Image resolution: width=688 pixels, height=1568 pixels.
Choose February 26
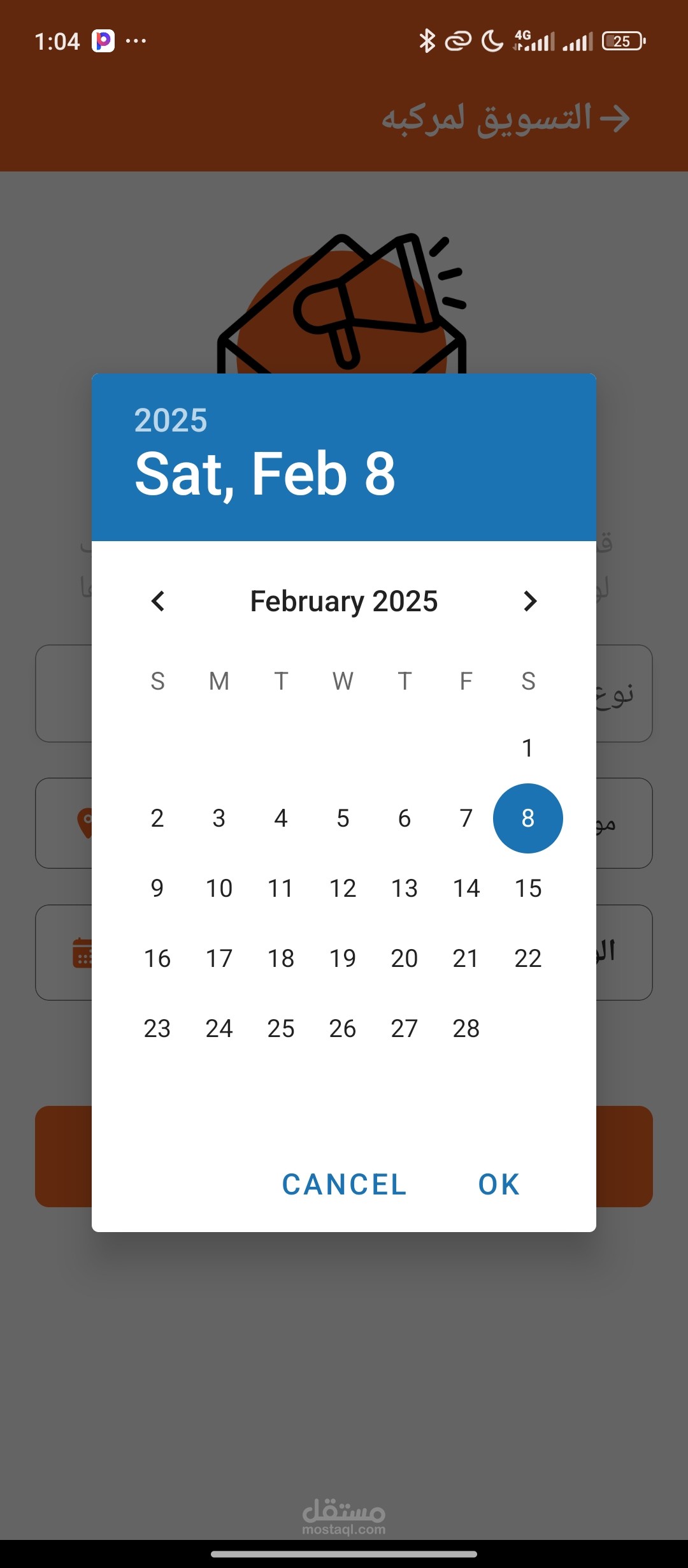click(x=342, y=1028)
